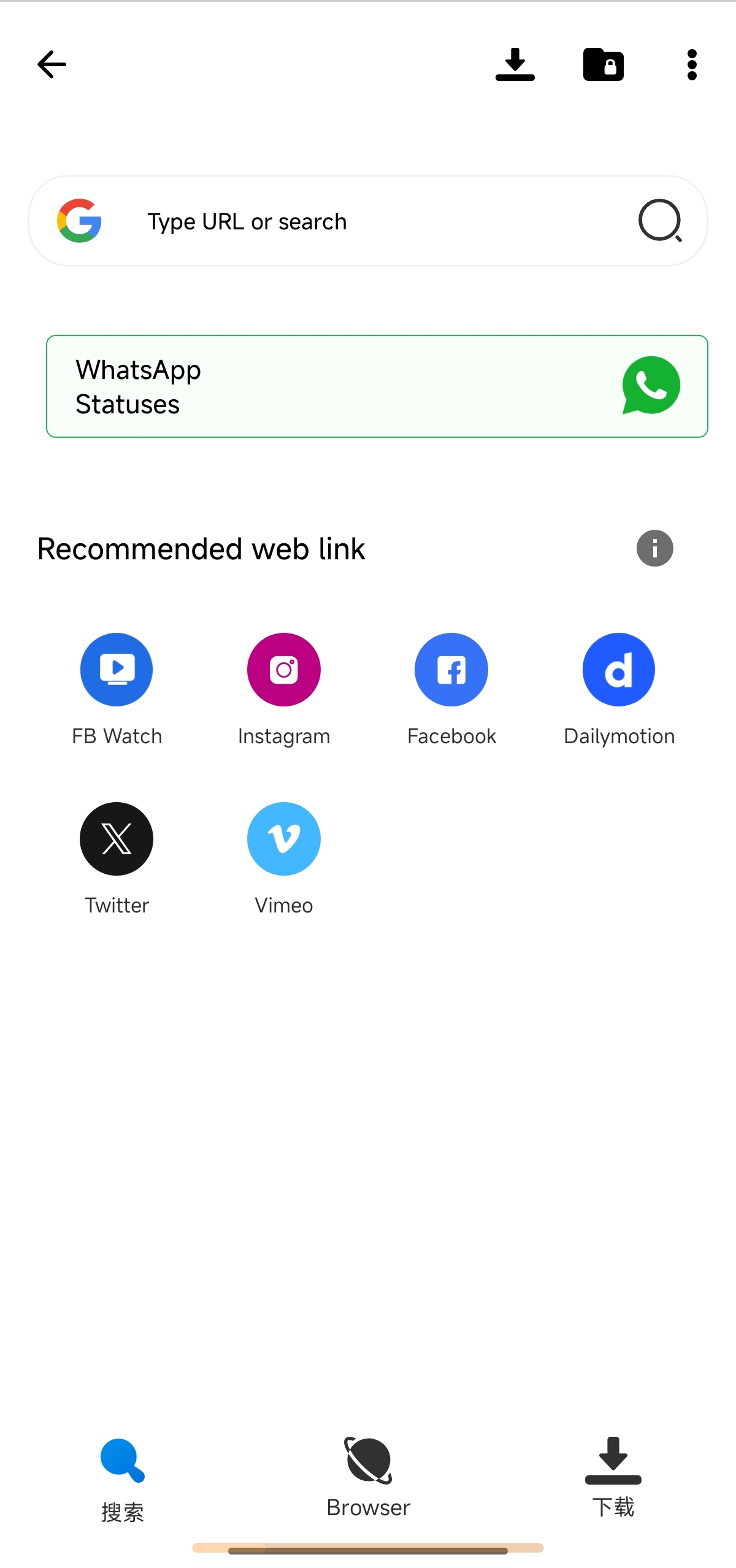736x1568 pixels.
Task: Open the Instagram link
Action: tap(284, 670)
